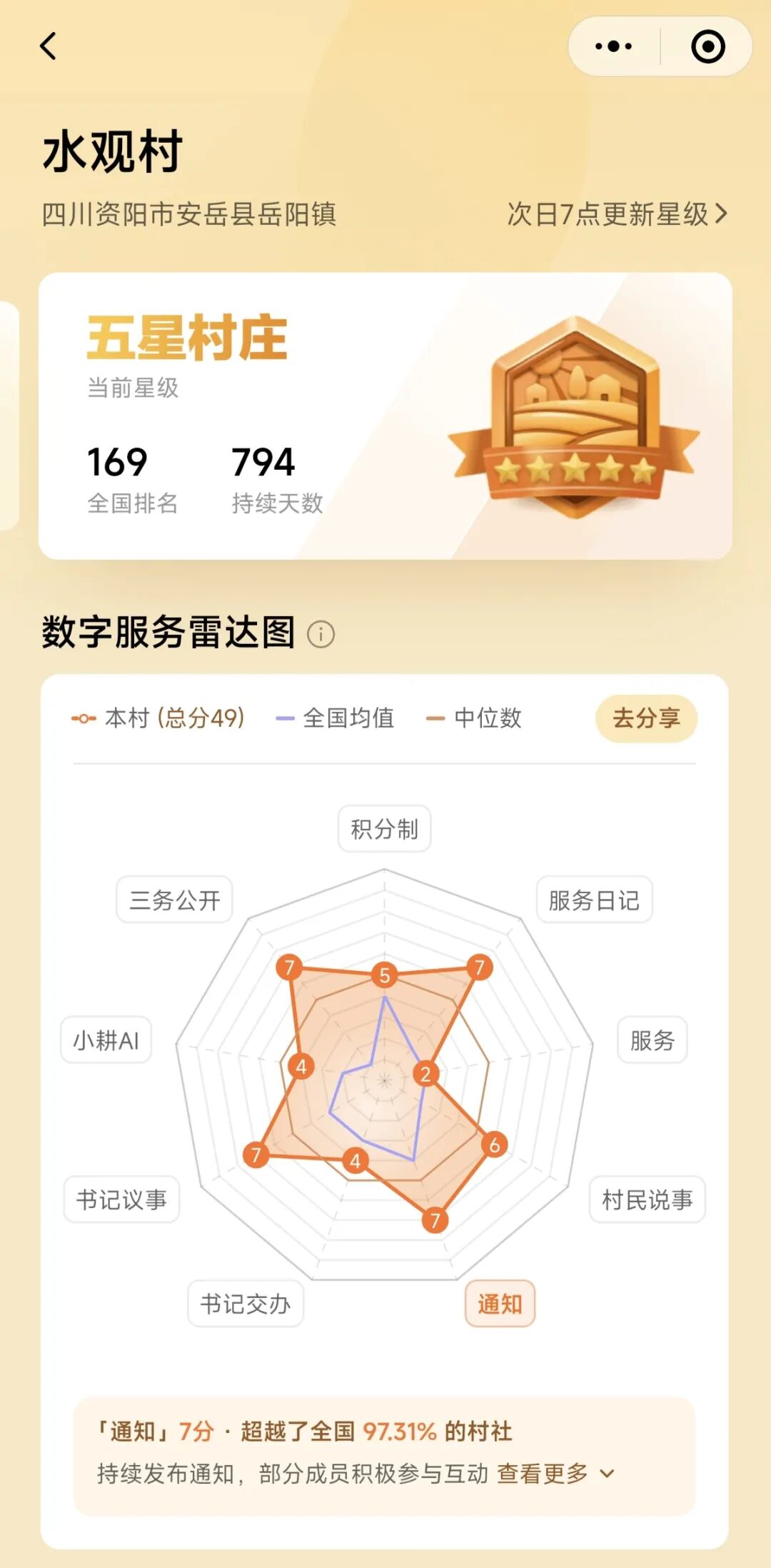Select the 小耕AI radar label
Screen dimensions: 771x1568
pyautogui.click(x=106, y=1040)
